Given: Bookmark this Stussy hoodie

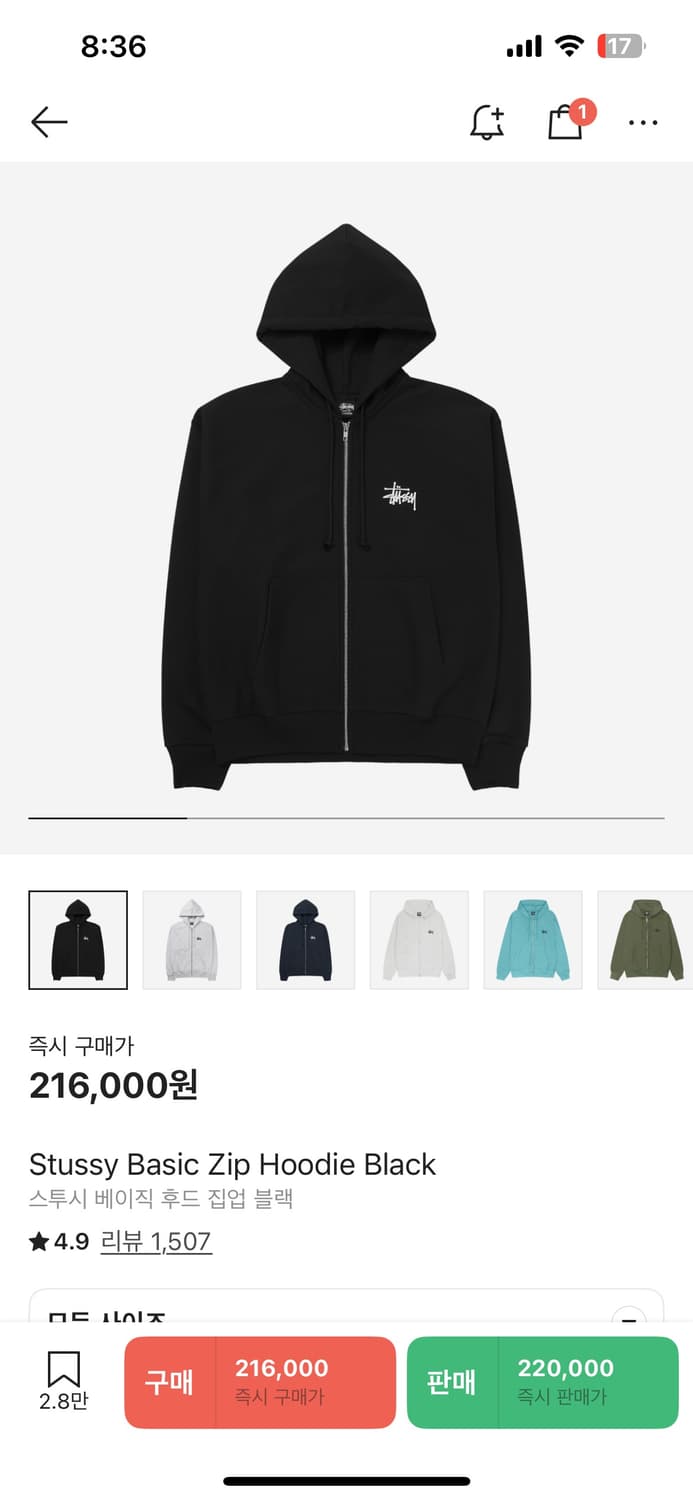Looking at the screenshot, I should pos(64,1380).
